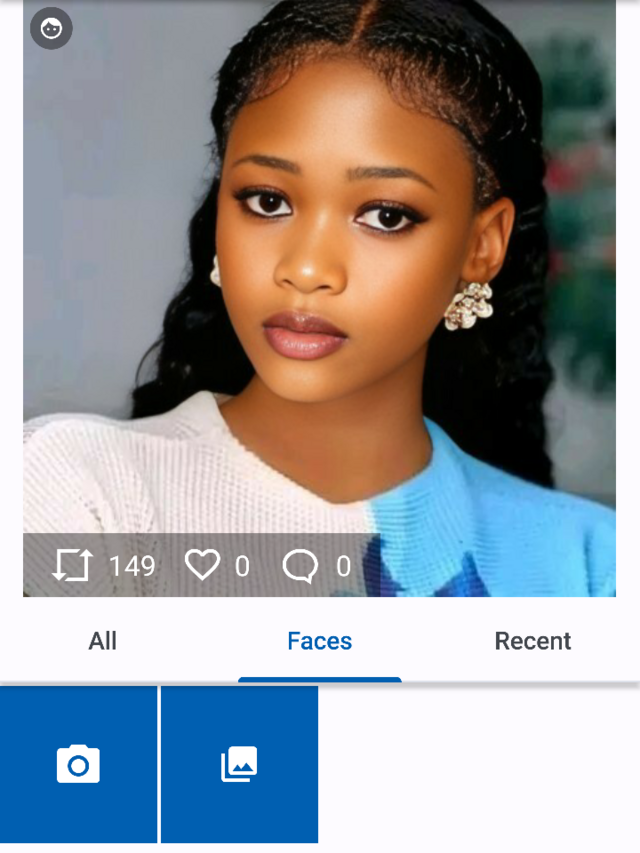This screenshot has height=853, width=640.
Task: Repost this photo with 149 reposts
Action: coord(72,566)
